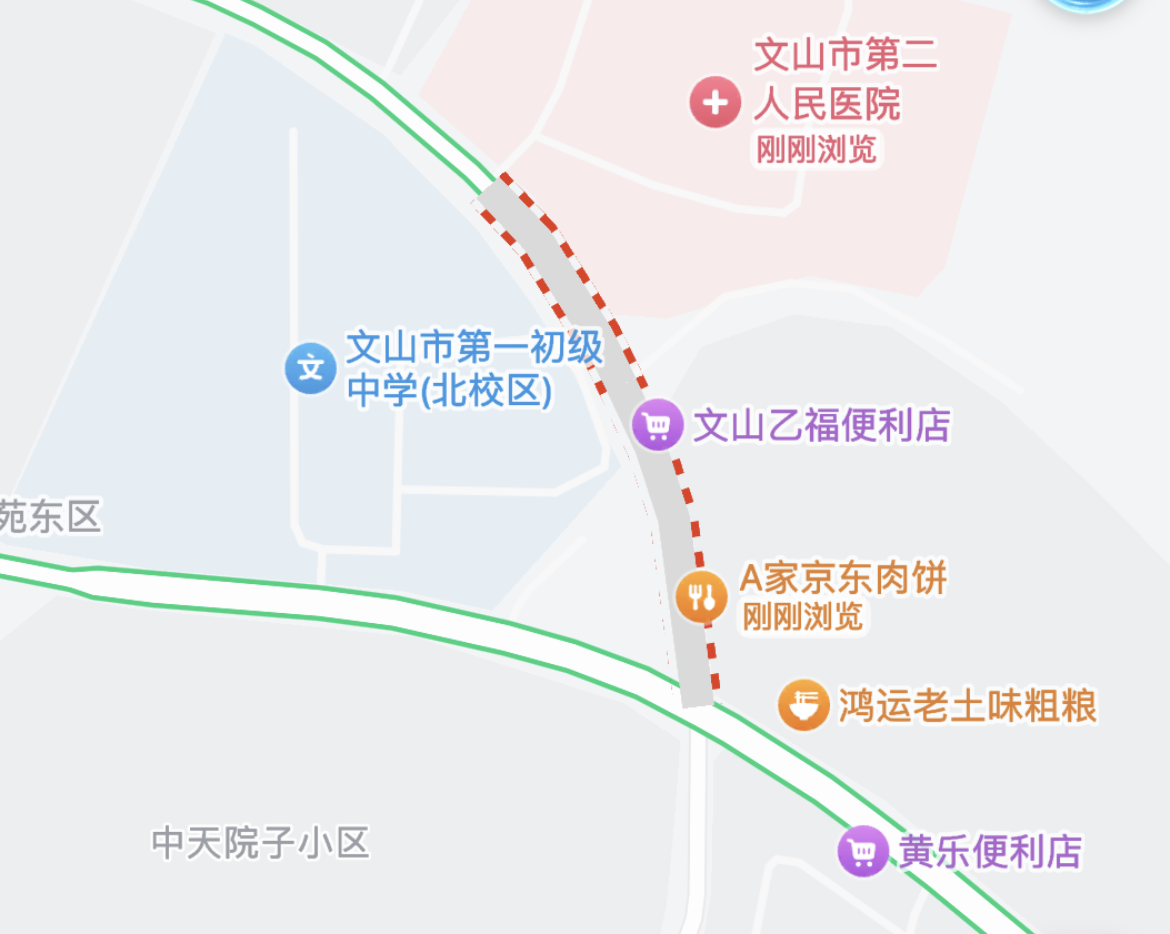
Task: Open the A家京东肉饼 restaurant marker
Action: (702, 597)
